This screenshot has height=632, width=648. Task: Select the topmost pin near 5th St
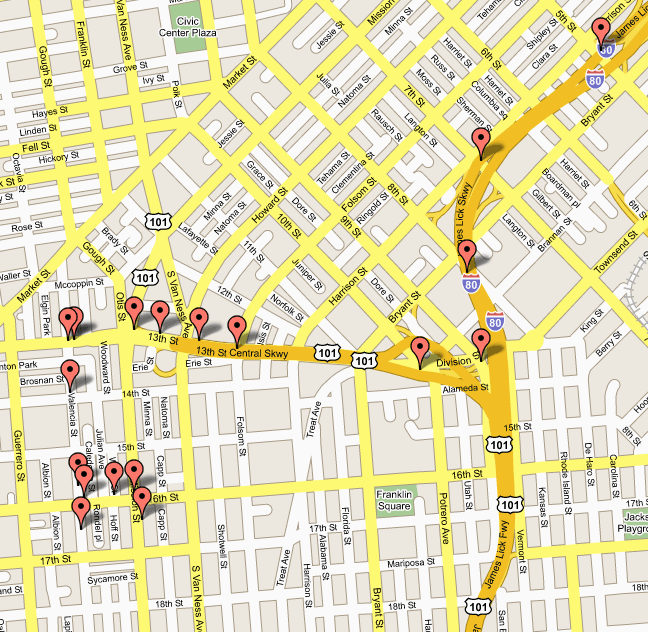601,31
